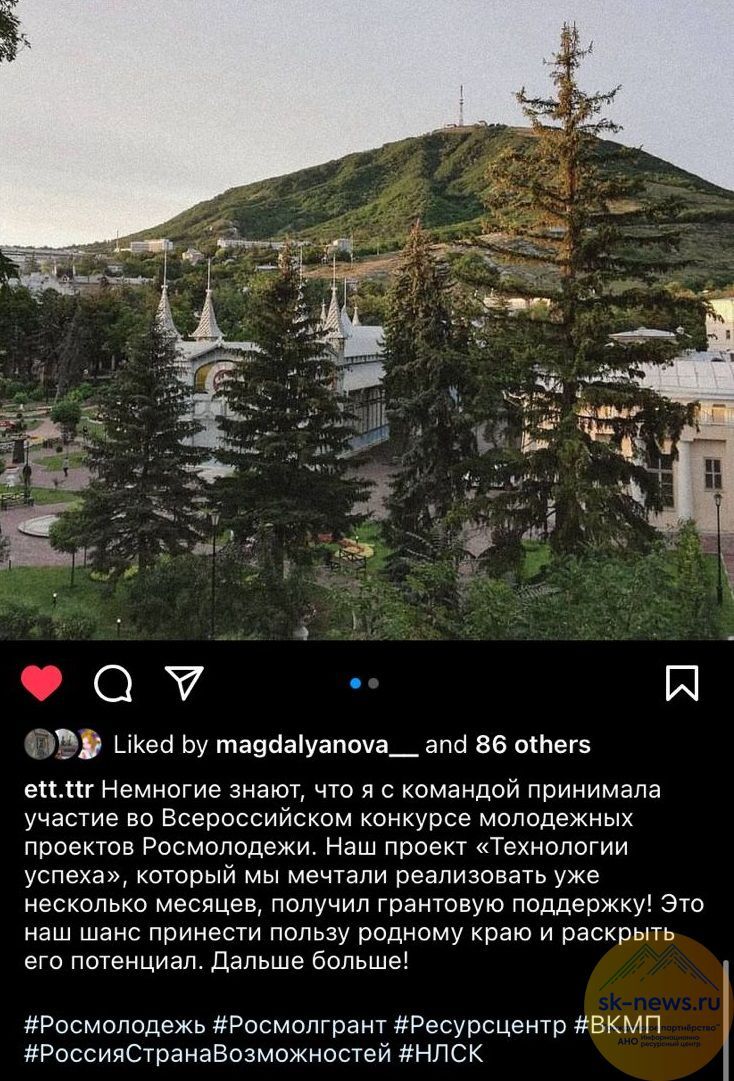Image resolution: width=734 pixels, height=1081 pixels.
Task: View the list of 86 others who liked
Action: 532,745
